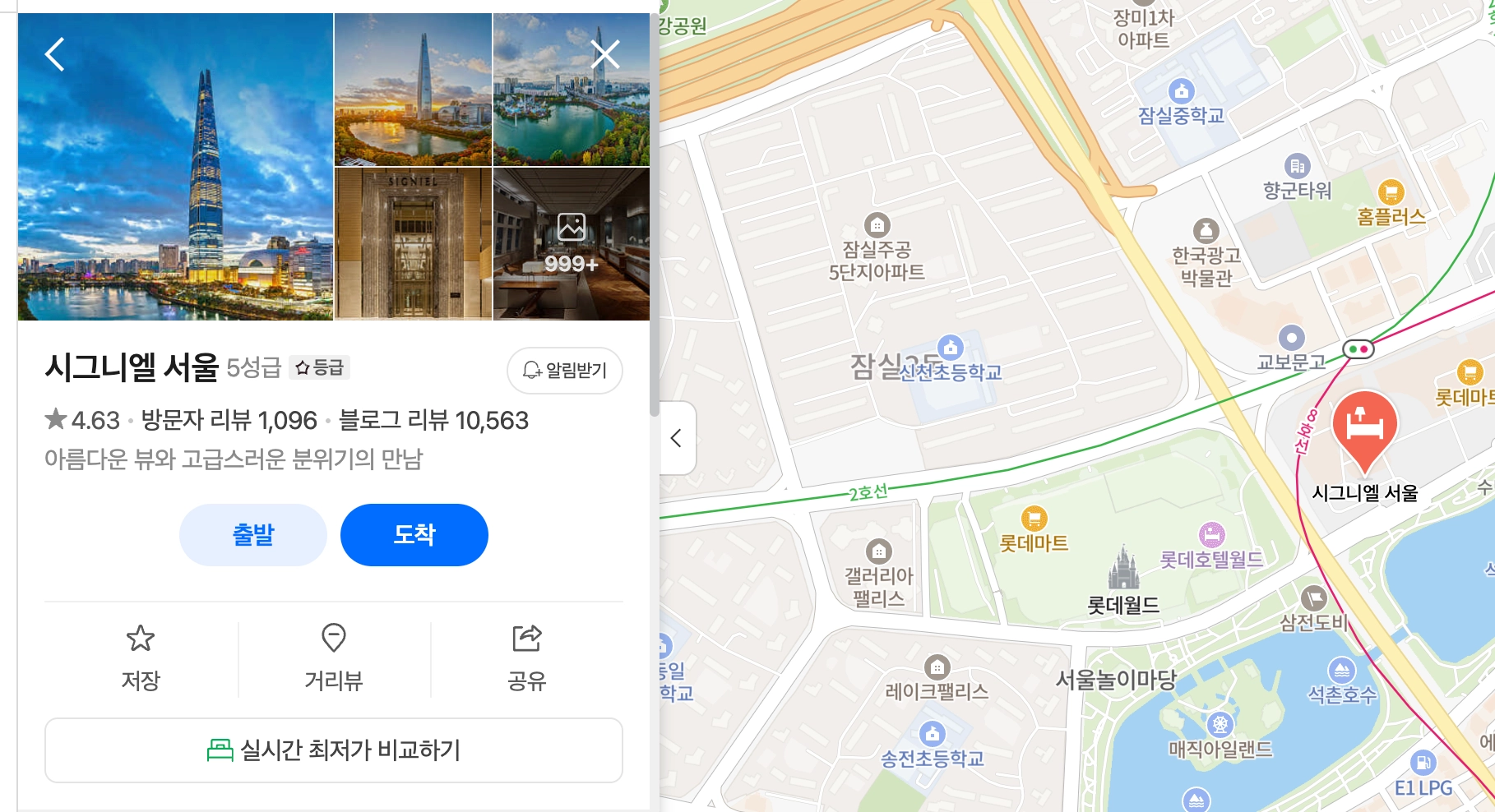Set as departure with 출발 button
The image size is (1495, 812).
coord(252,535)
